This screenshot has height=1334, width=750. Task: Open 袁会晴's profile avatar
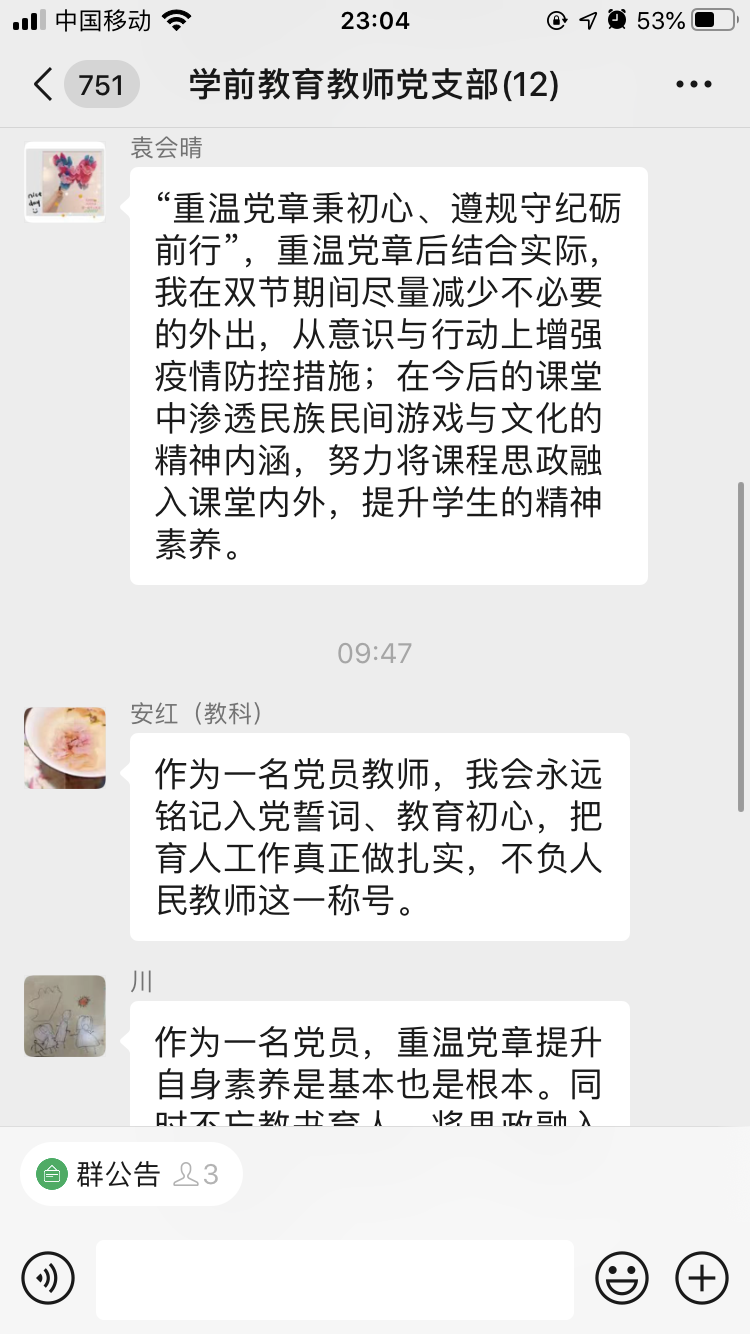click(65, 182)
